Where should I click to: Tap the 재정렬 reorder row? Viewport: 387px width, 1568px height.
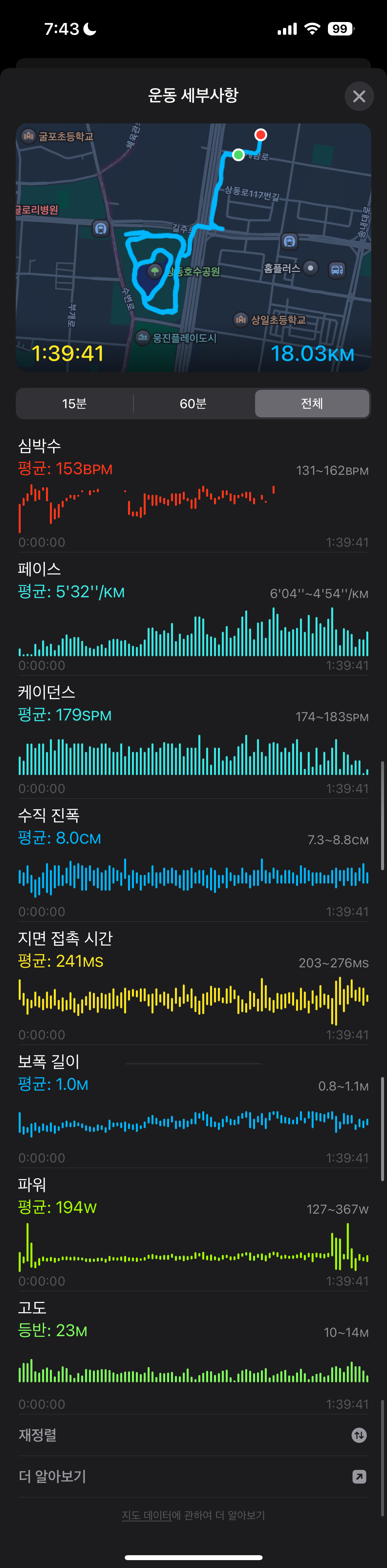[x=193, y=1435]
